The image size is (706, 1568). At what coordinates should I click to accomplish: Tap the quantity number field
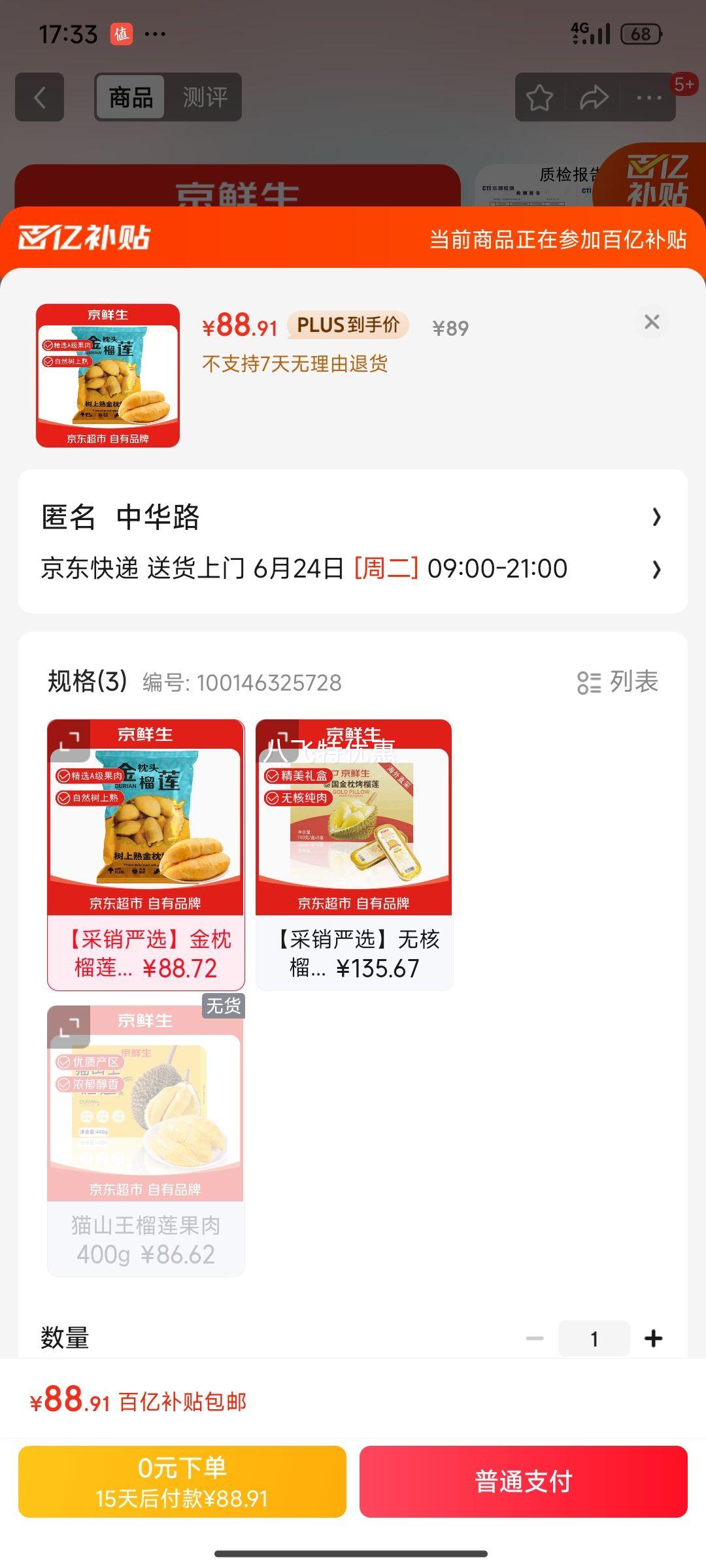(594, 1339)
